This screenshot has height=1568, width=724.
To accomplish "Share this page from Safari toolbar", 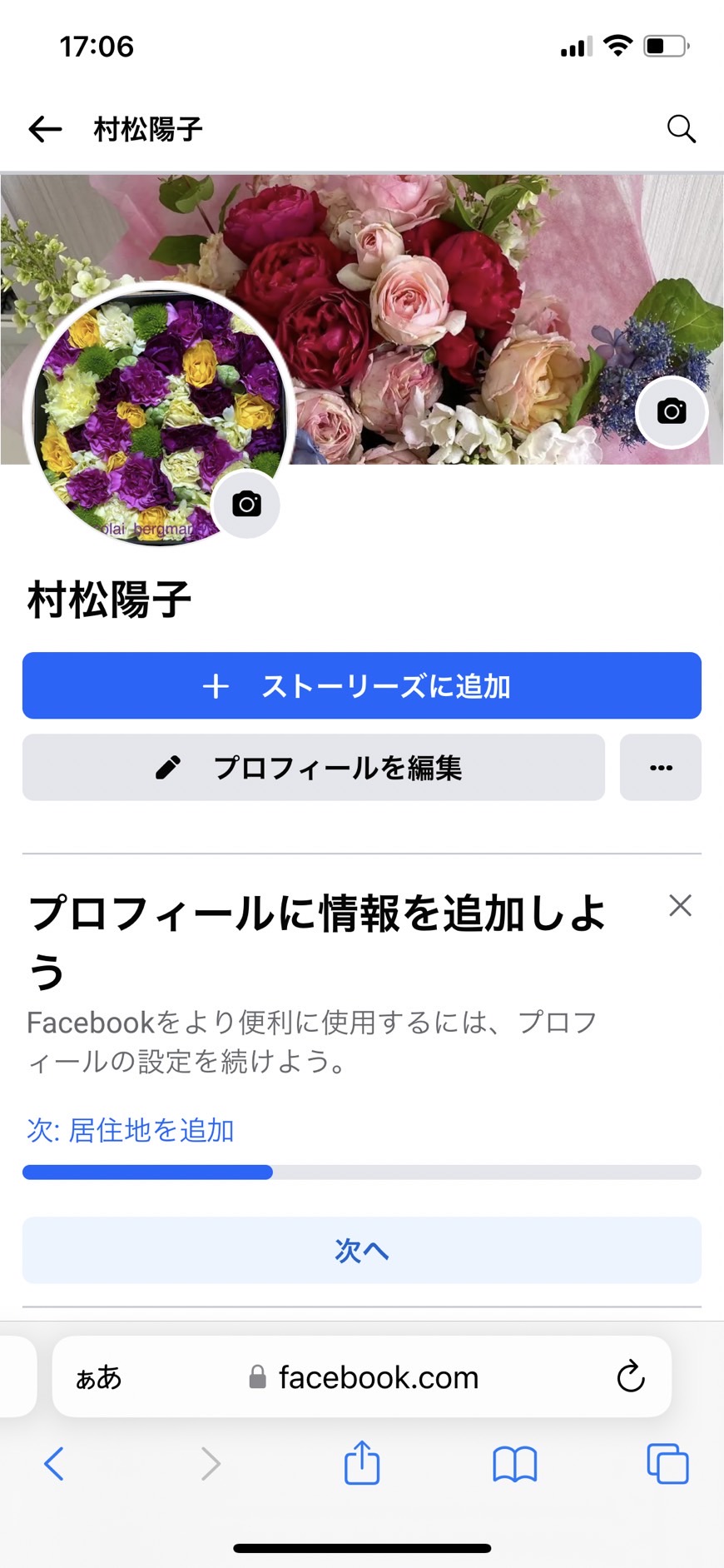I will pos(362,1462).
